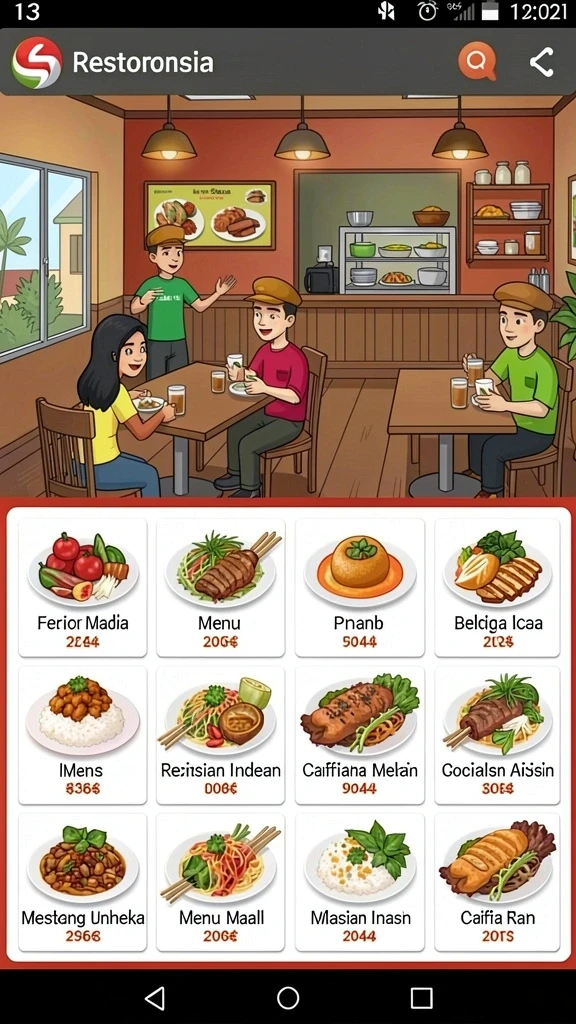
Task: View the Belciga Icaa dish
Action: [x=498, y=588]
